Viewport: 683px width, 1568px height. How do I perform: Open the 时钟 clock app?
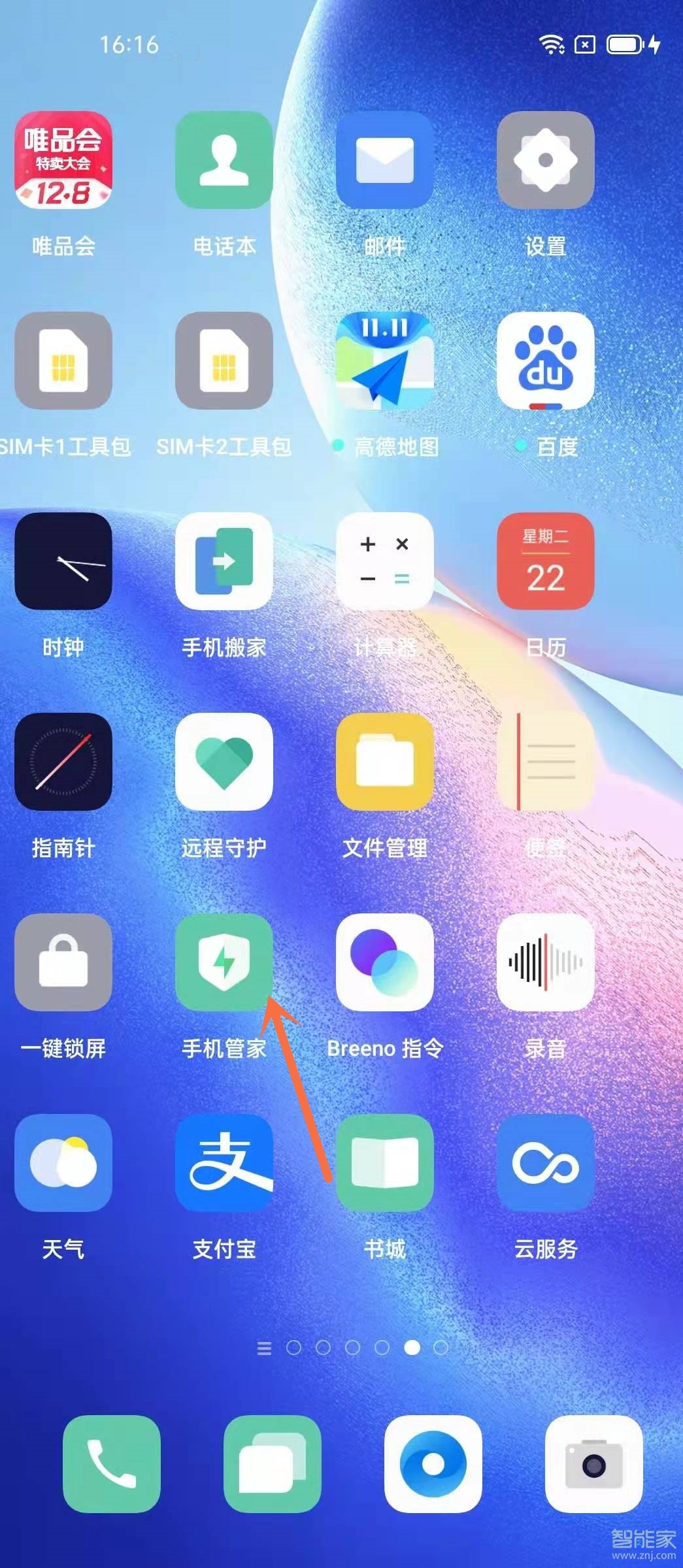[63, 561]
